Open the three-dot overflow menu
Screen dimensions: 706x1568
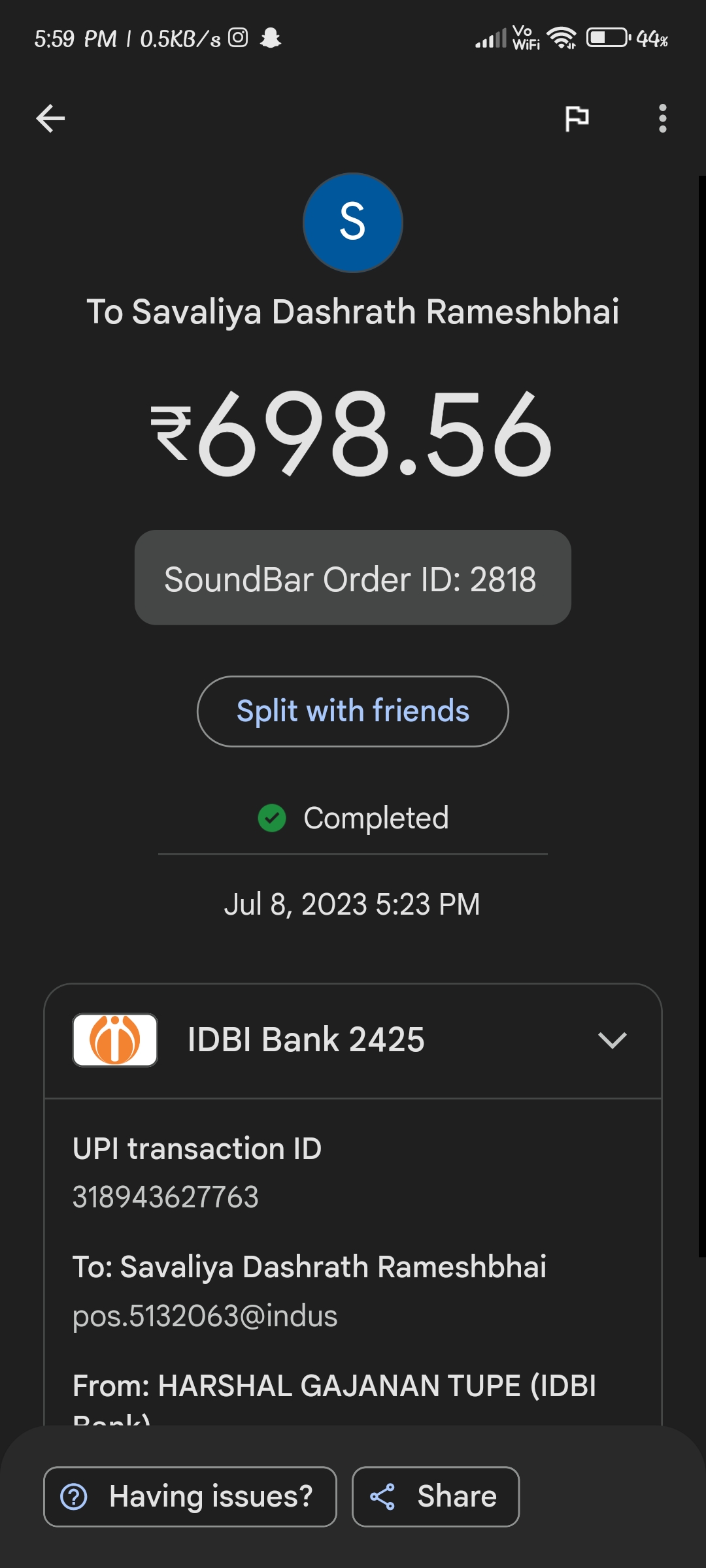coord(662,118)
